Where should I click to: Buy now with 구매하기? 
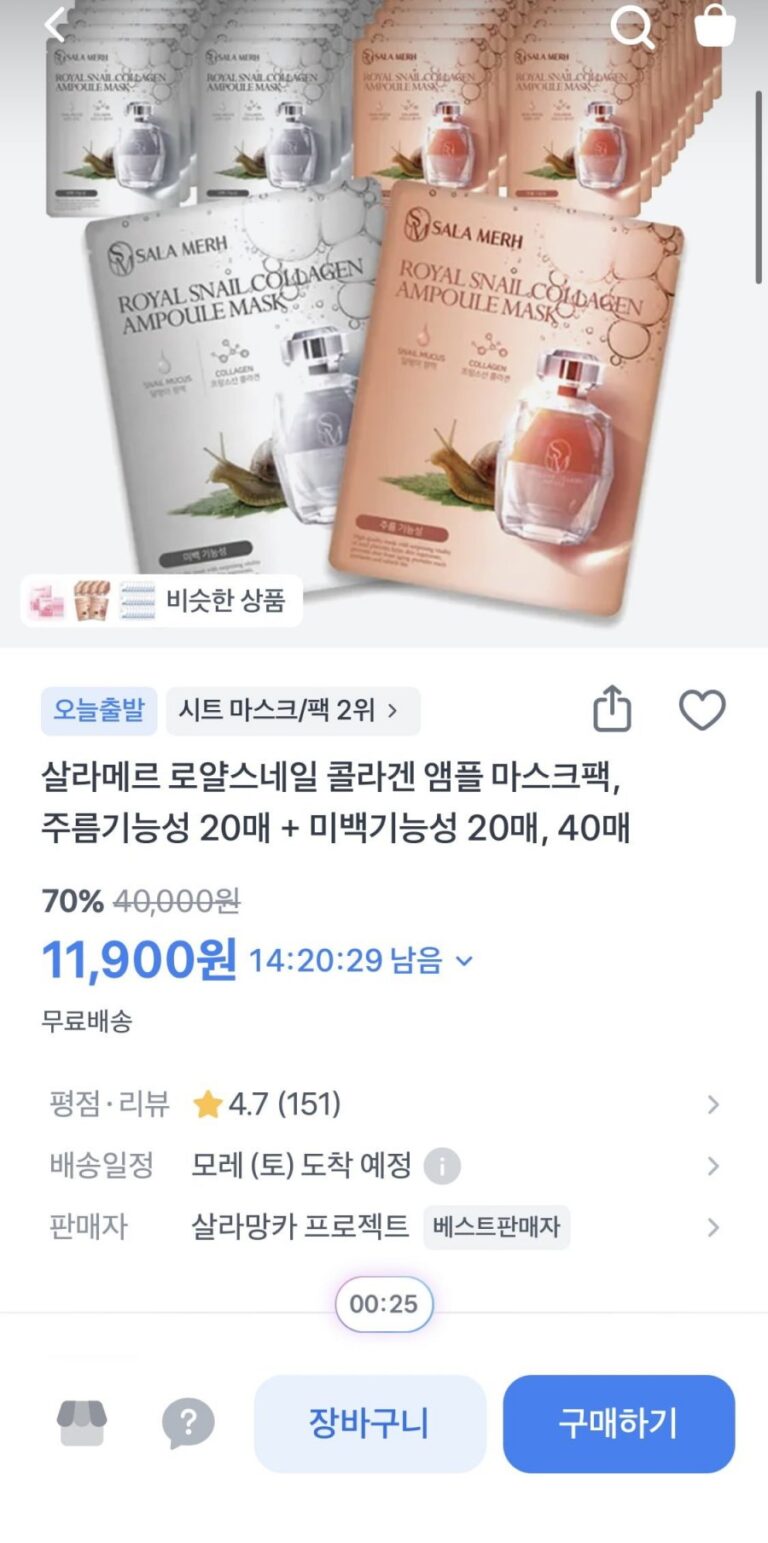click(x=618, y=1423)
